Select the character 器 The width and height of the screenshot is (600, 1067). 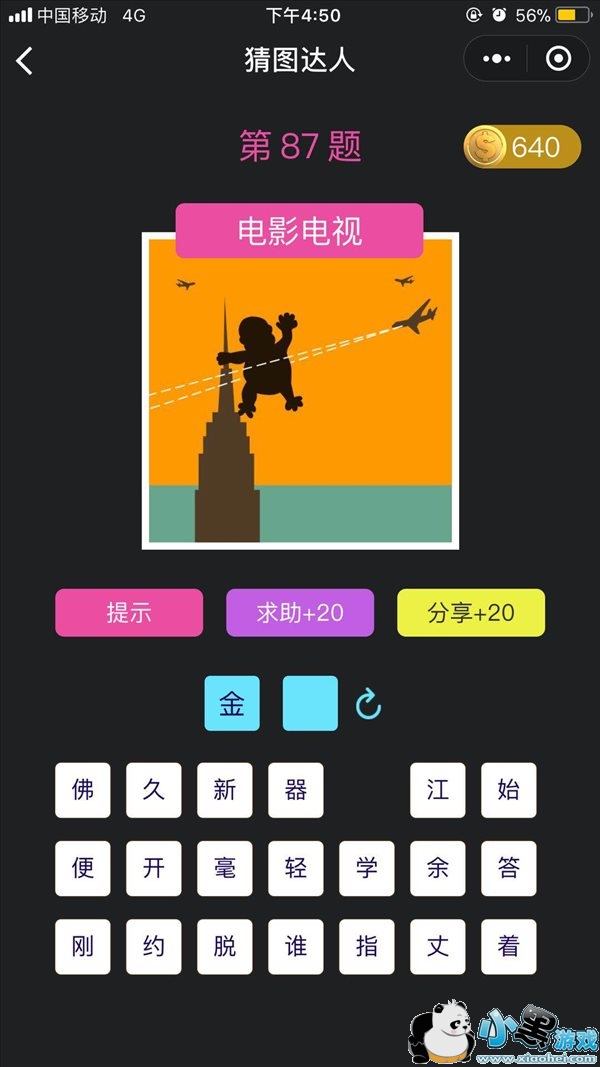click(x=296, y=790)
